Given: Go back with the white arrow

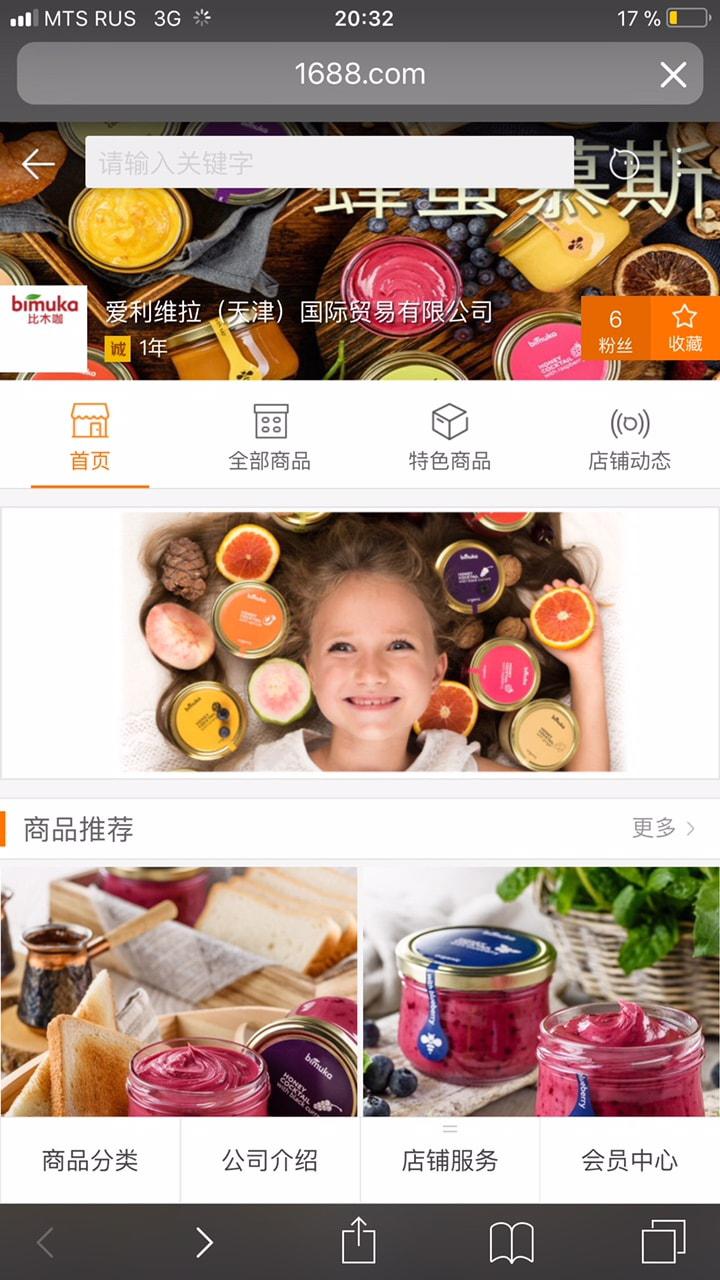Looking at the screenshot, I should click(38, 163).
